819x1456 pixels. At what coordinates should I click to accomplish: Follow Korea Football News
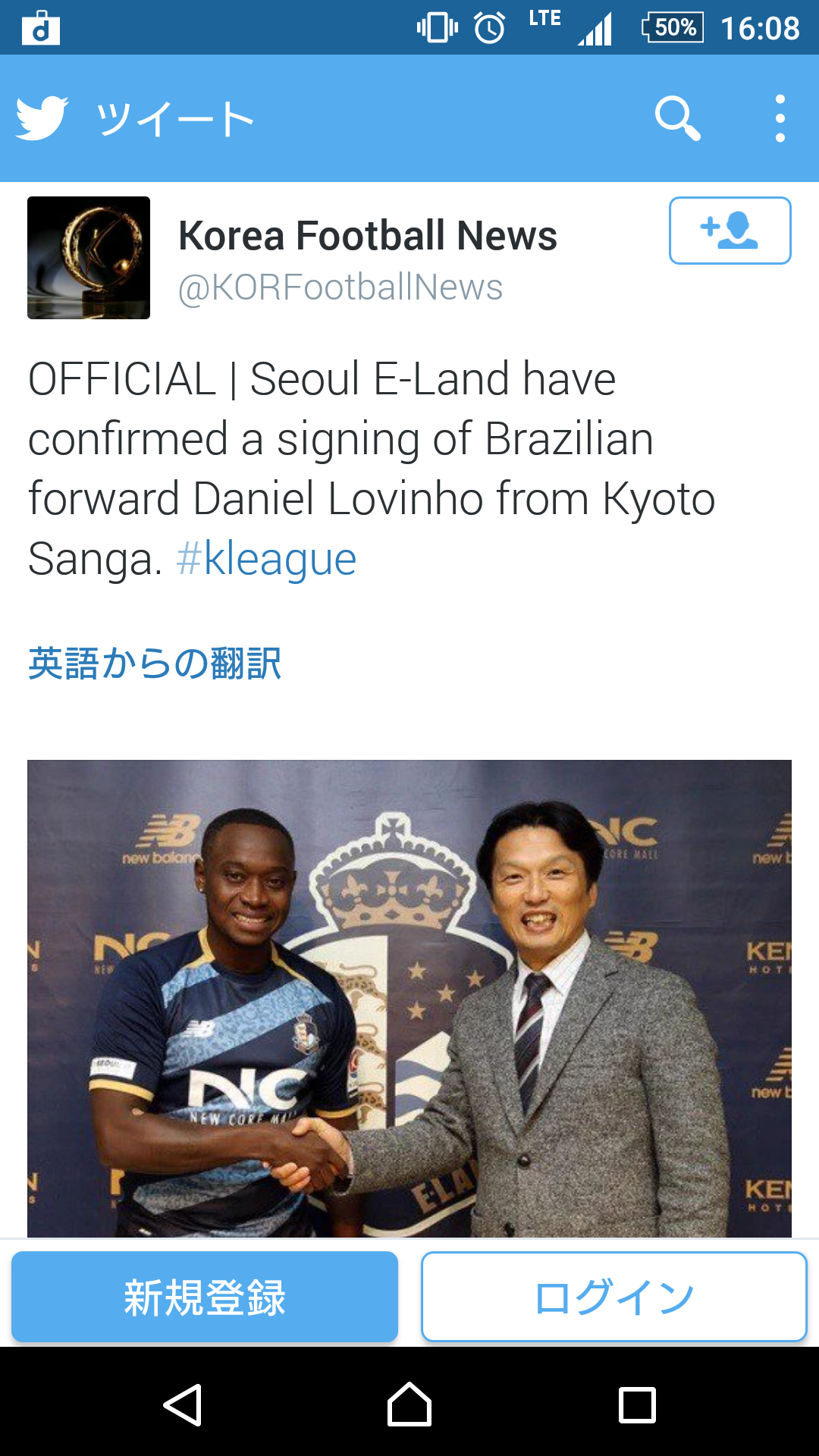coord(730,231)
